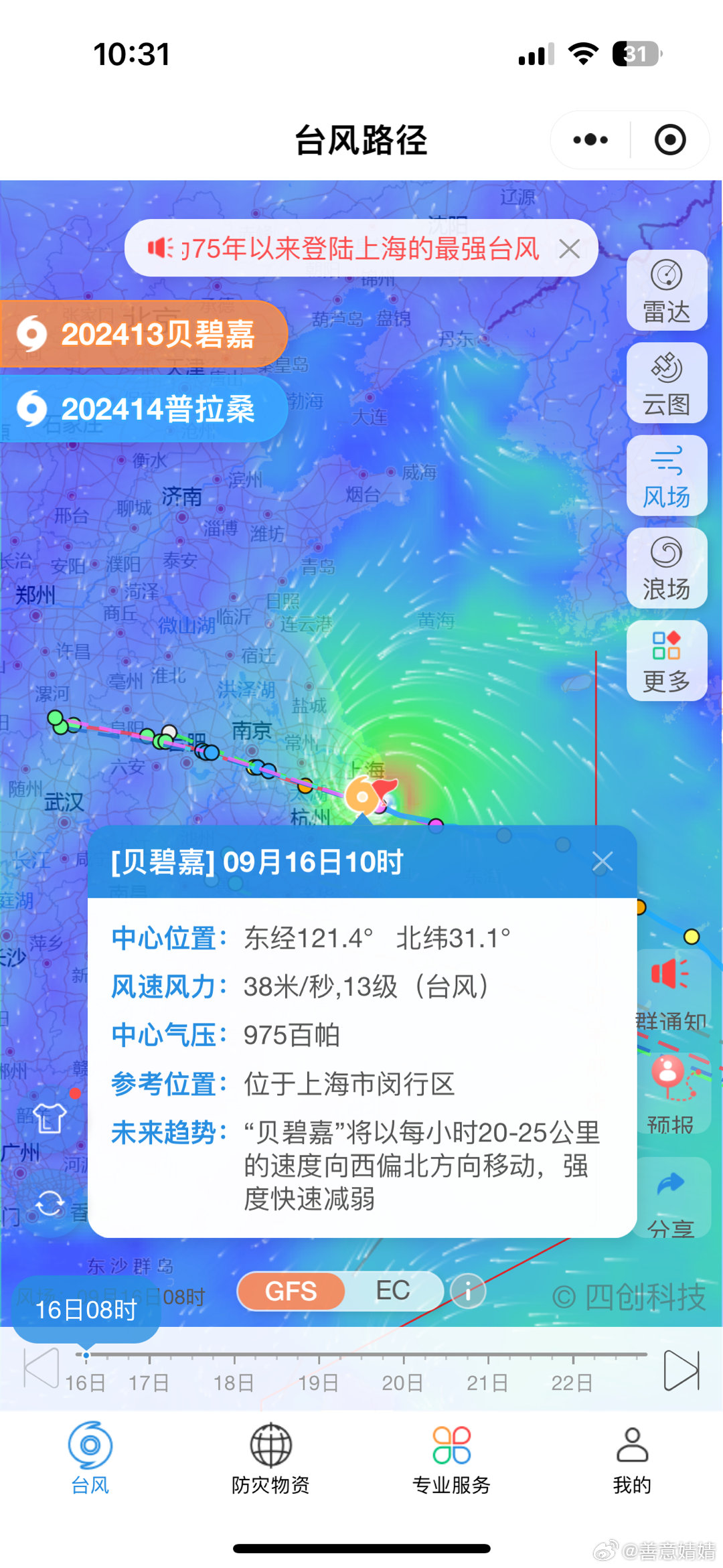Close the mini program with circle button
Image resolution: width=723 pixels, height=1568 pixels.
670,140
